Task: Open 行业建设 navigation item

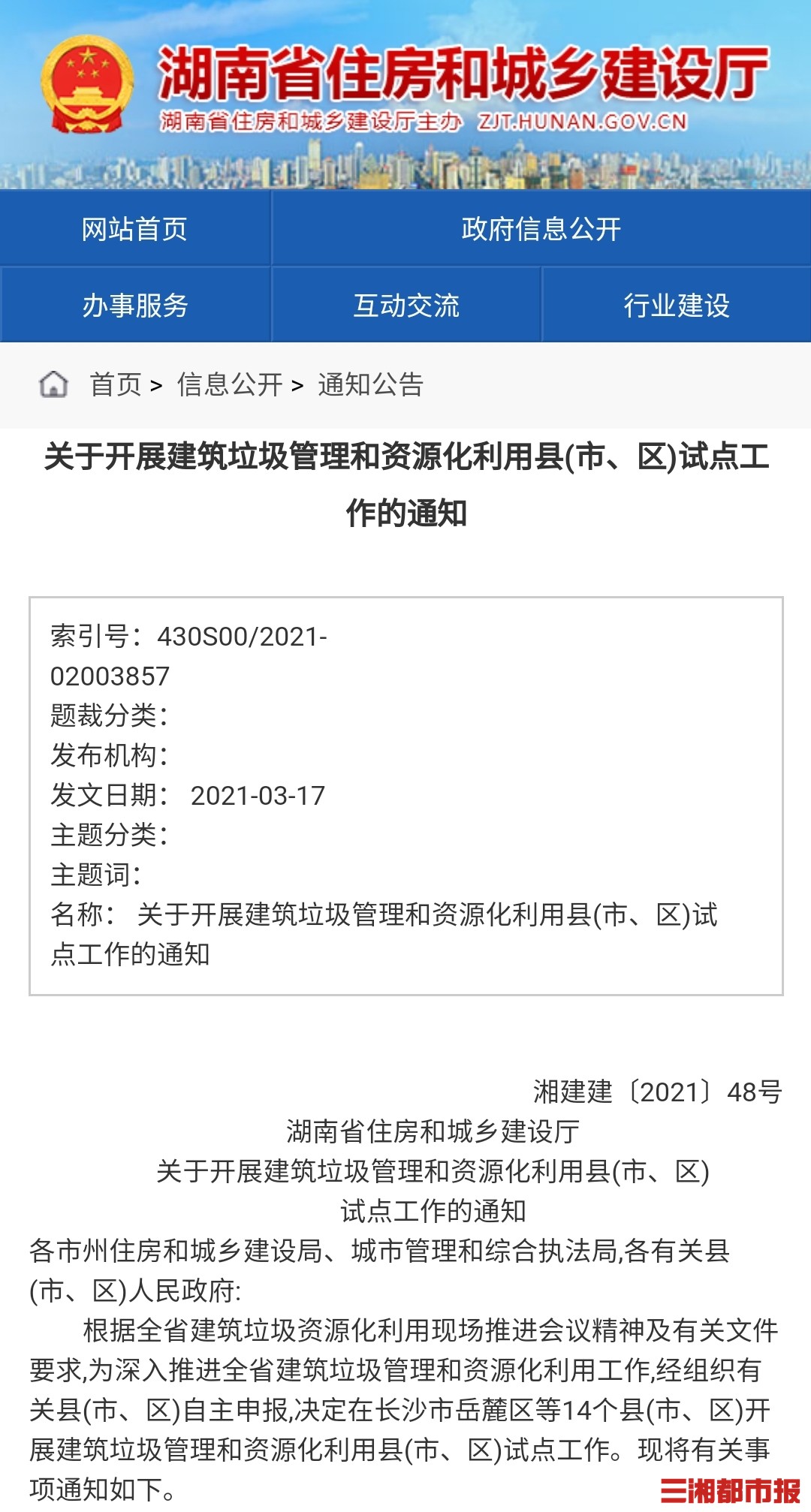Action: [x=676, y=306]
